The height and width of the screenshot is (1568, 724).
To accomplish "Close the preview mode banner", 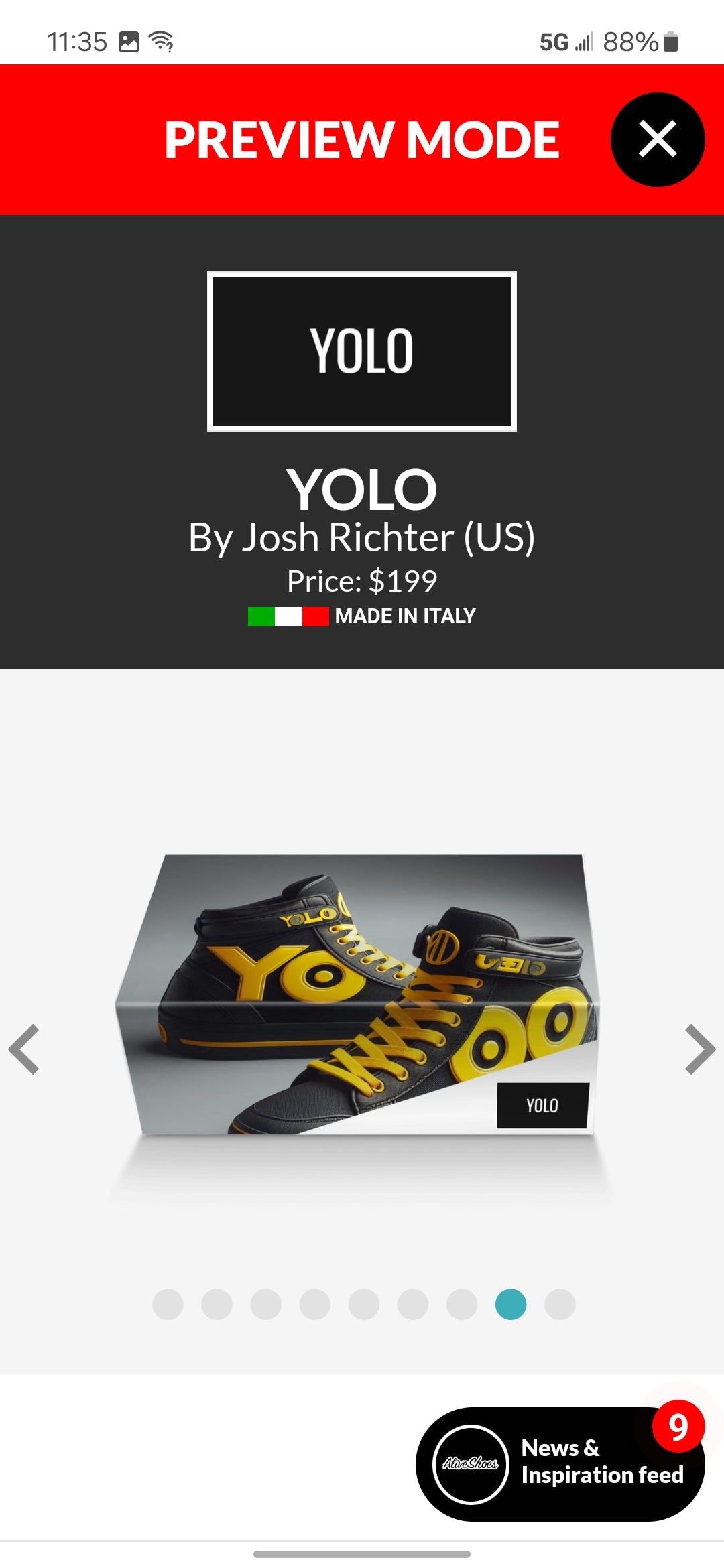I will pos(657,139).
